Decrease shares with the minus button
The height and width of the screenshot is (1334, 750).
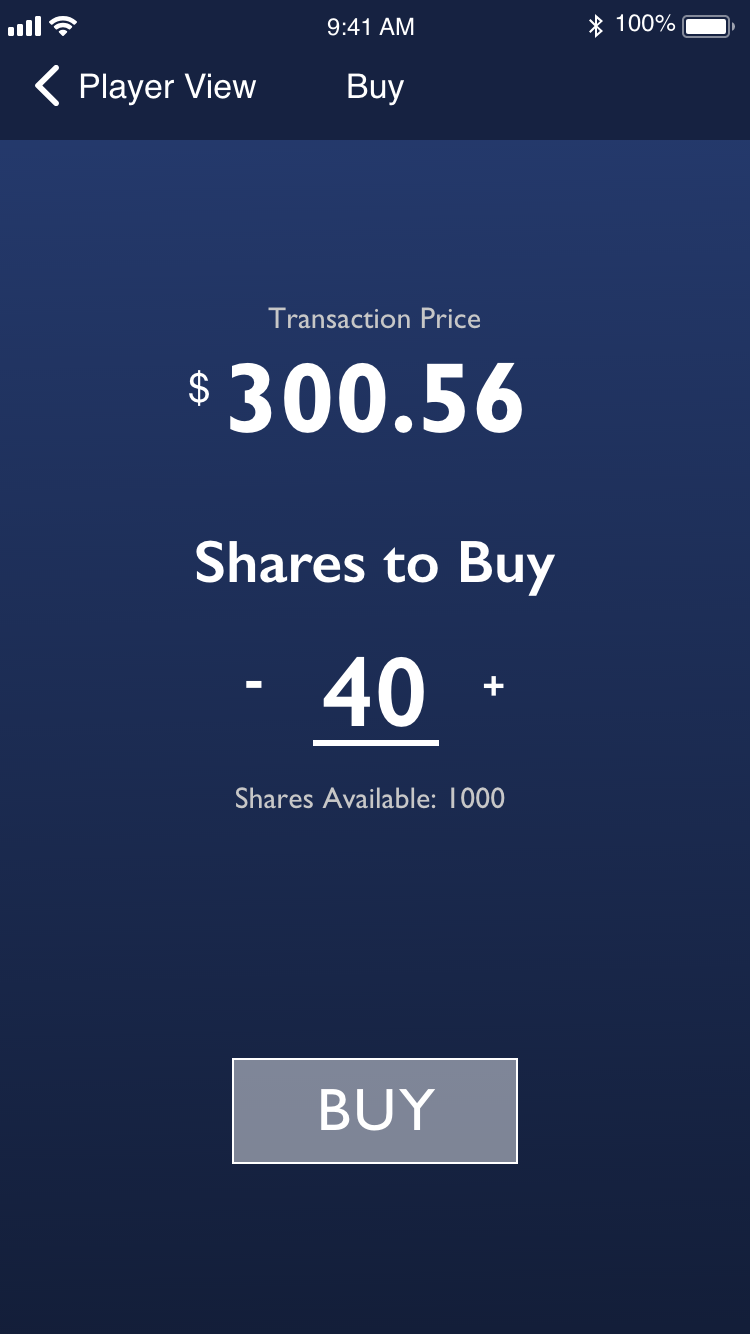(x=254, y=685)
